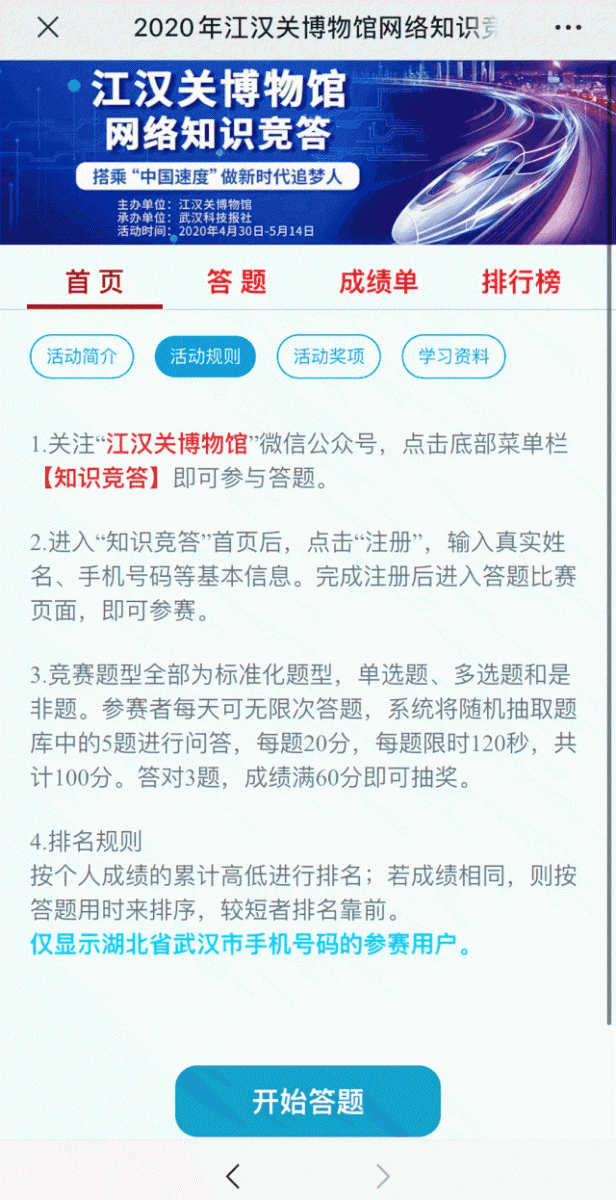
Task: Switch to the 答题 tab
Action: pos(237,282)
